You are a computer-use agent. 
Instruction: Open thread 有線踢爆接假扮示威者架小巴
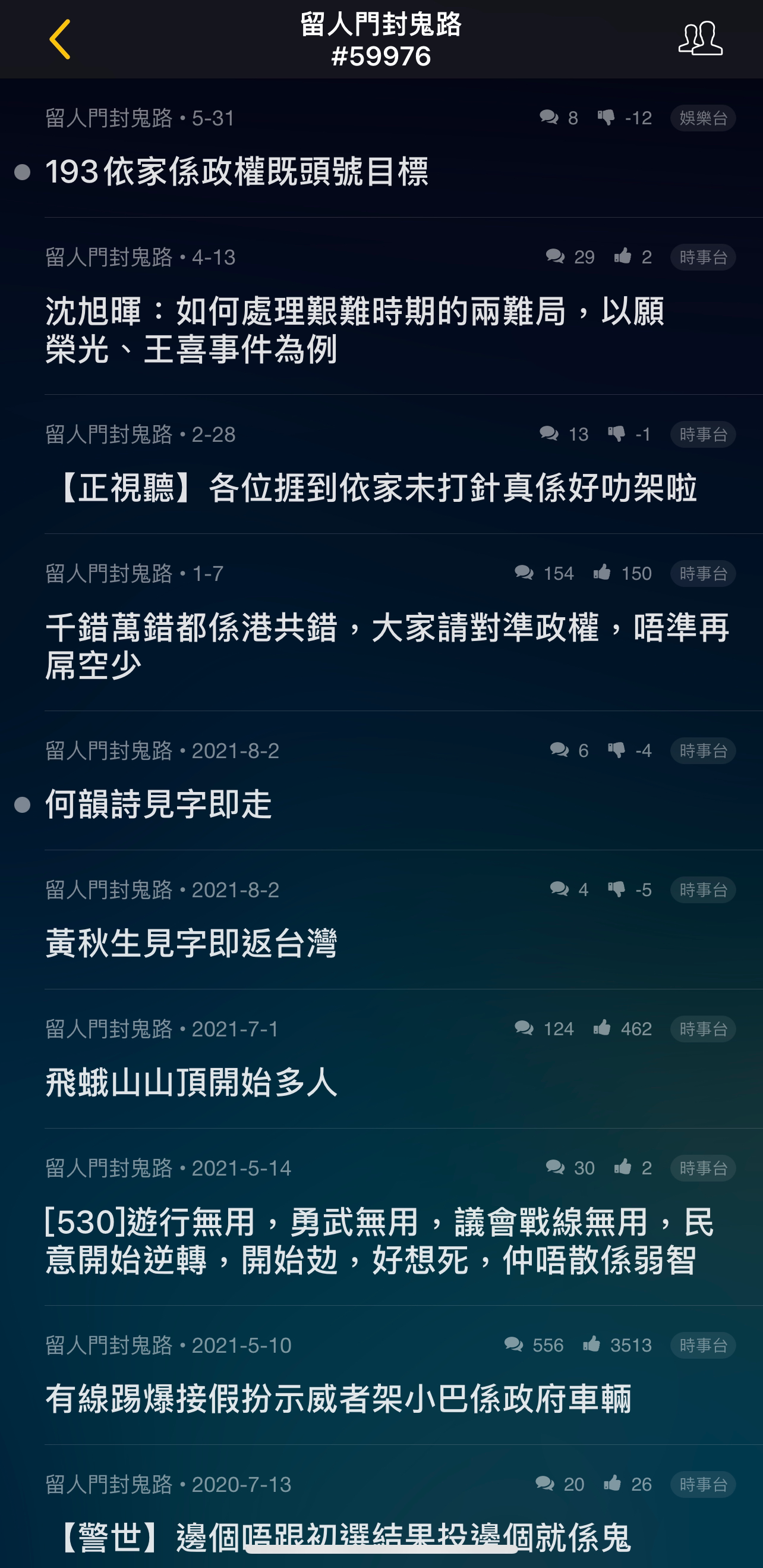(338, 1398)
